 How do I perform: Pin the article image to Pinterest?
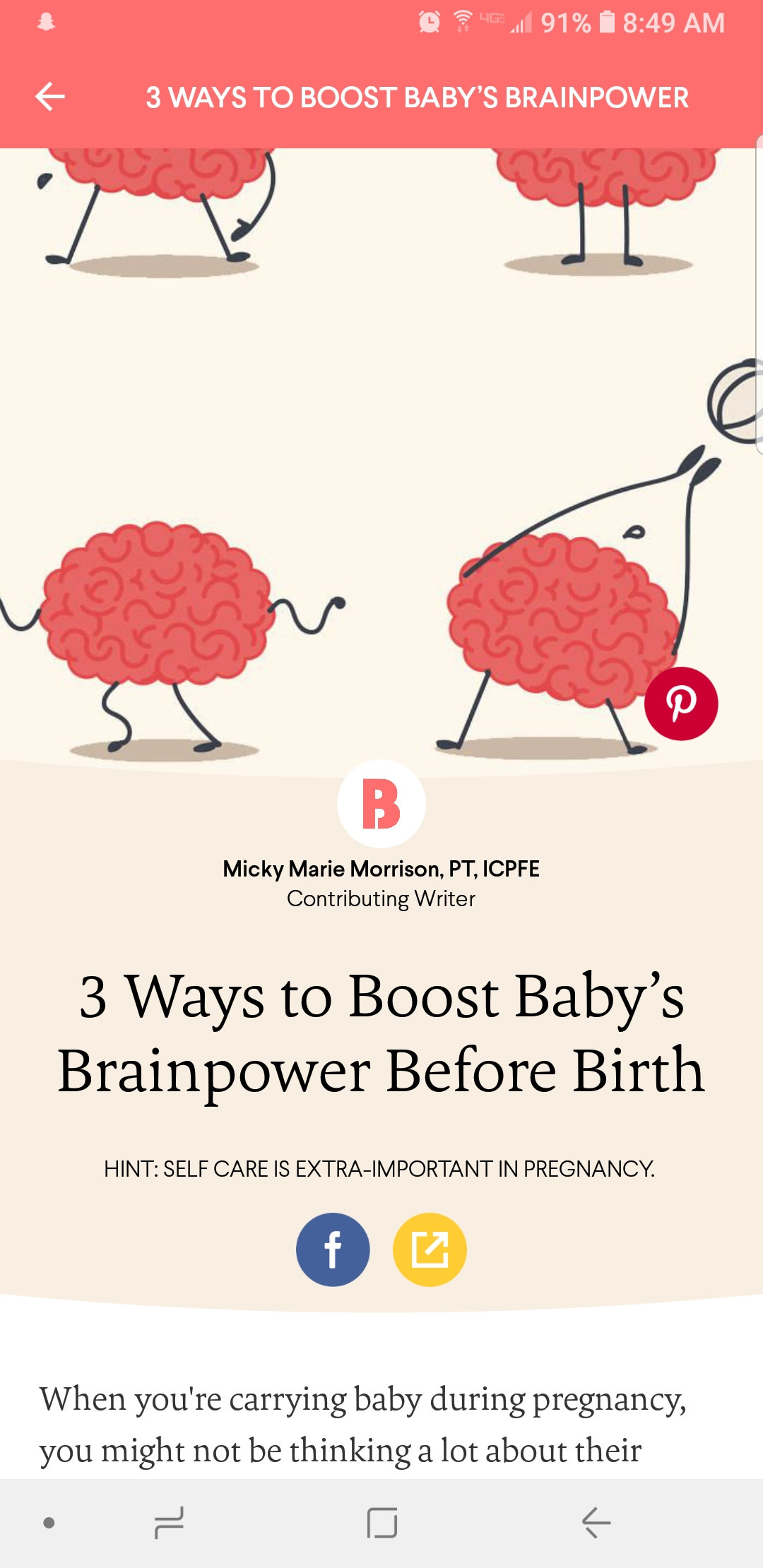click(681, 703)
